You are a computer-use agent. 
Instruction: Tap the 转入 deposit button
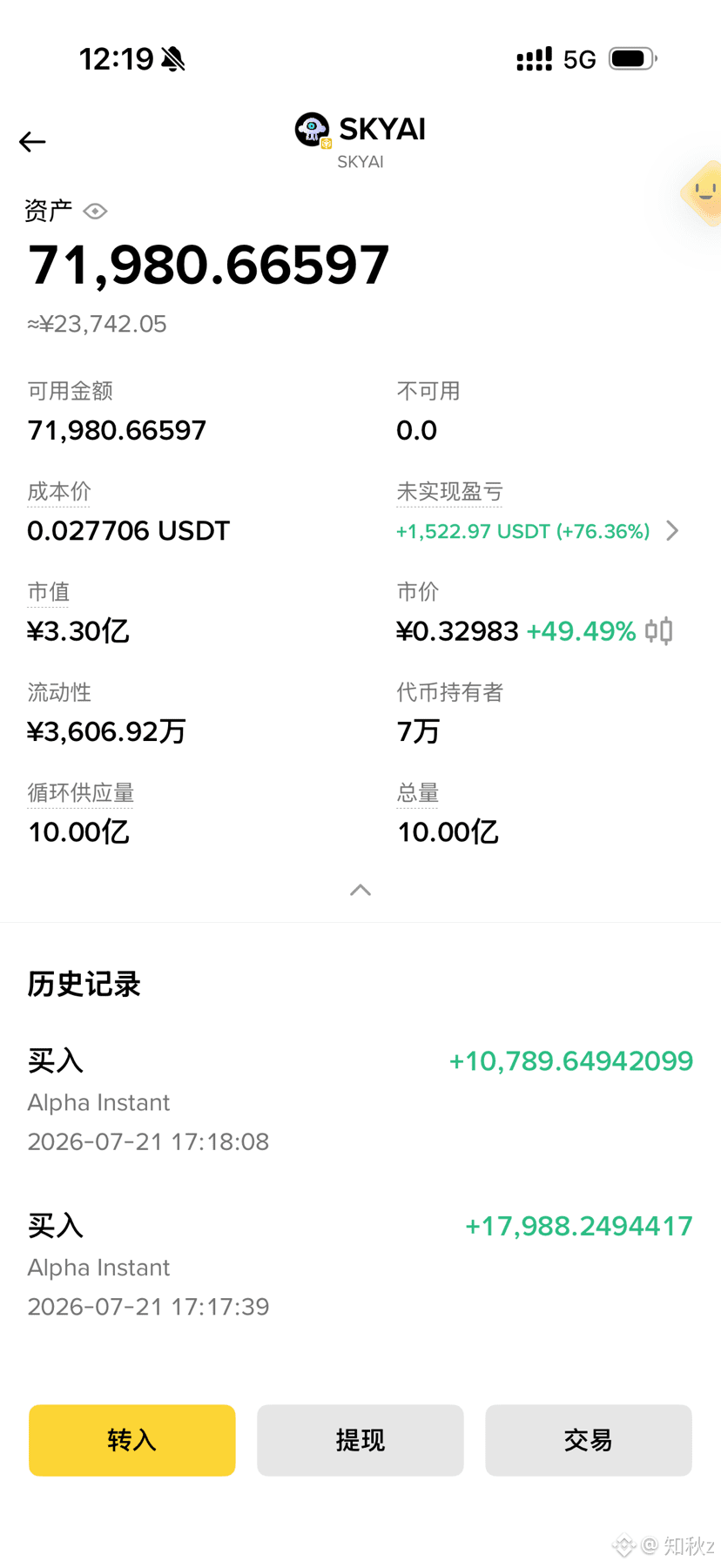(x=132, y=1440)
